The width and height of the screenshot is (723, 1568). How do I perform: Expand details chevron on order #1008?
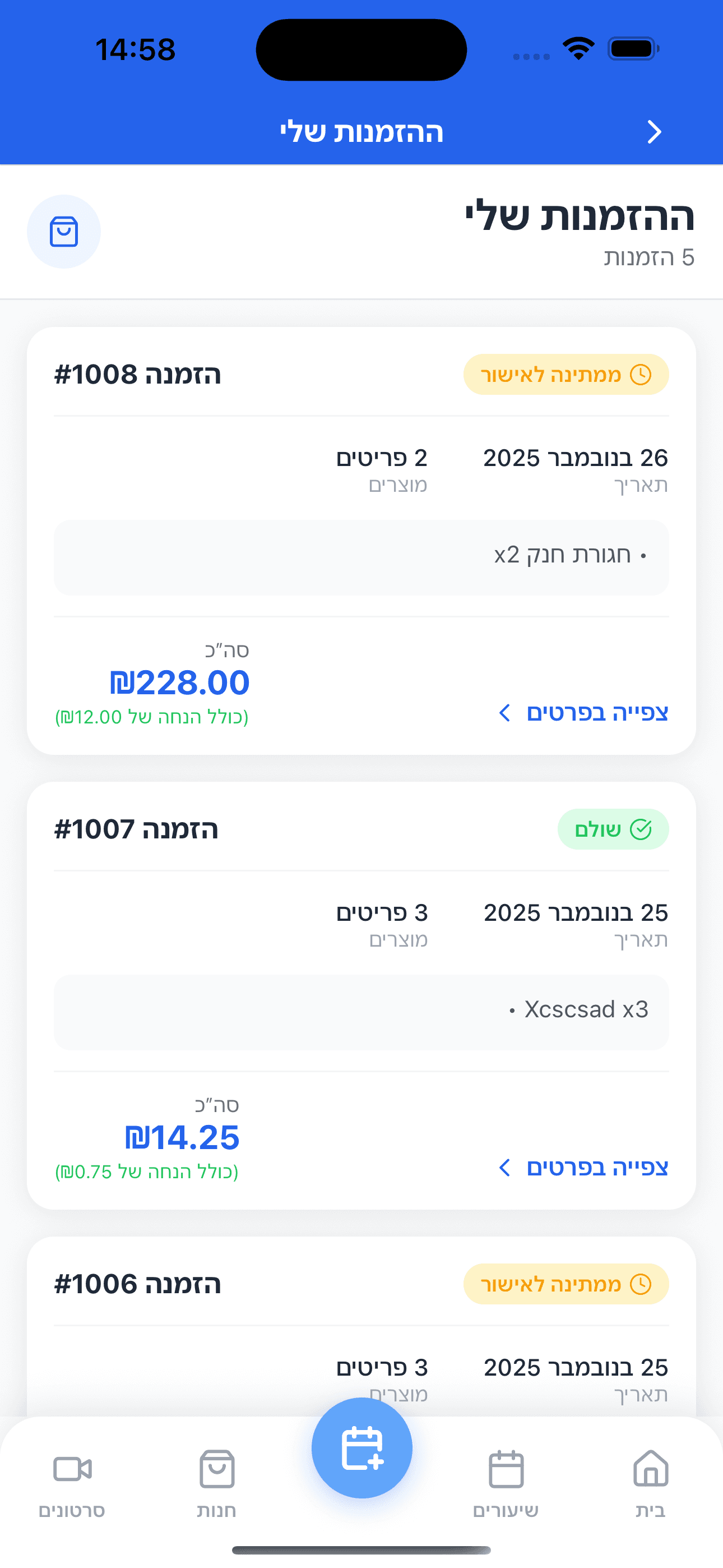[505, 713]
